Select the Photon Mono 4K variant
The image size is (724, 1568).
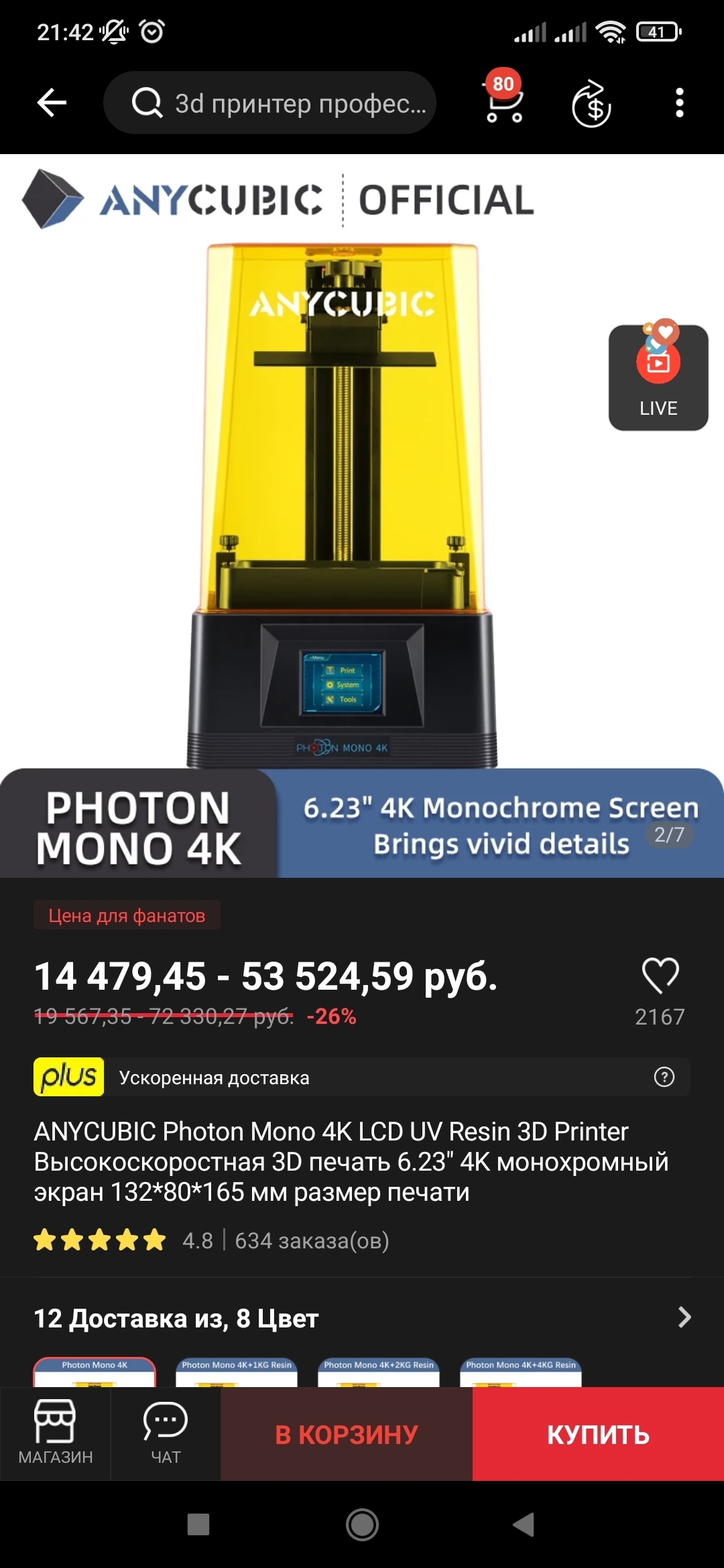click(x=95, y=1371)
